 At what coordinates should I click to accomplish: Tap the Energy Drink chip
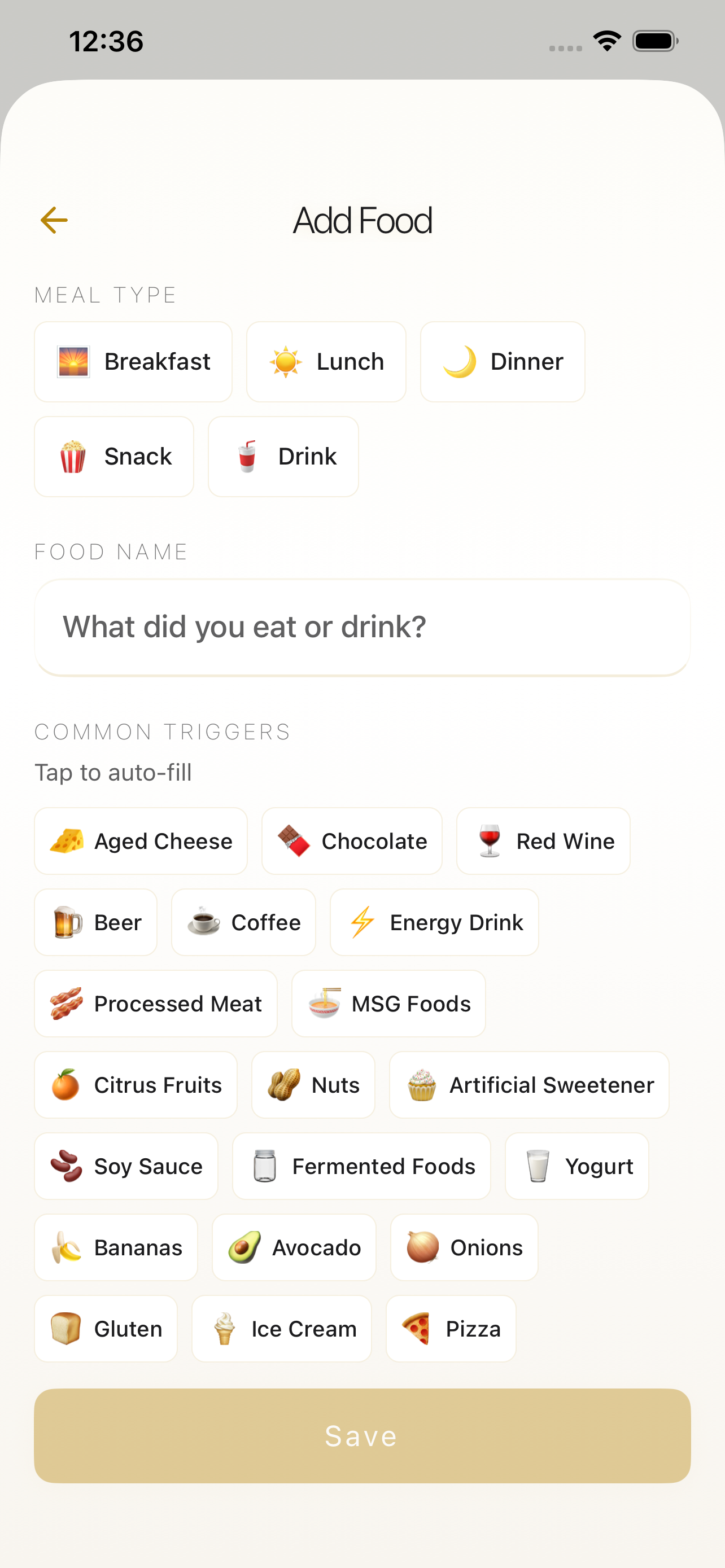[435, 922]
